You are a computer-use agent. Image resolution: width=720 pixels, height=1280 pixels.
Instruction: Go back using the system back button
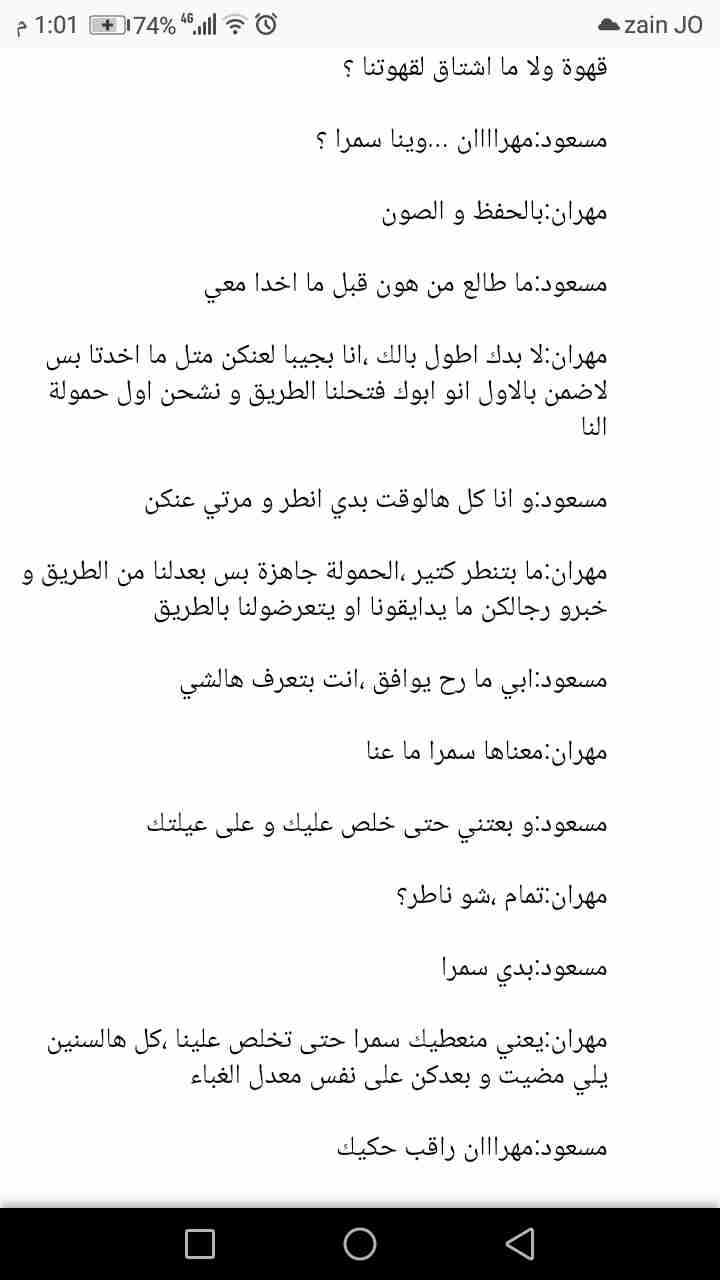[519, 1243]
